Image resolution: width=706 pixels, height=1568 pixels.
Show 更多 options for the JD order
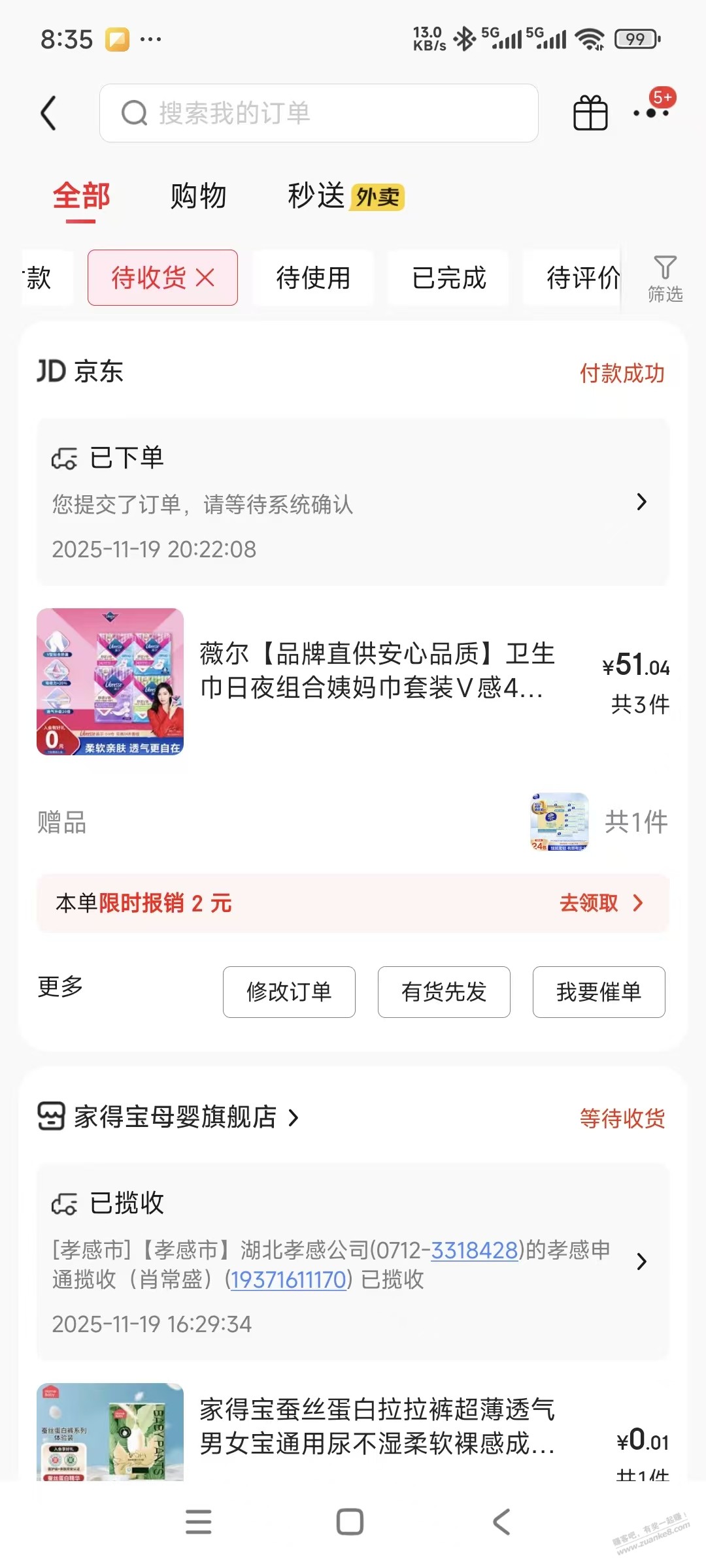[x=60, y=987]
